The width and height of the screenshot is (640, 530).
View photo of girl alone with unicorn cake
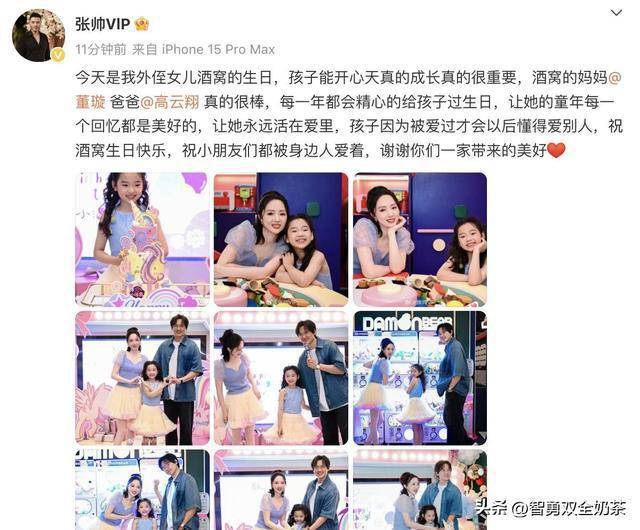[x=142, y=239]
